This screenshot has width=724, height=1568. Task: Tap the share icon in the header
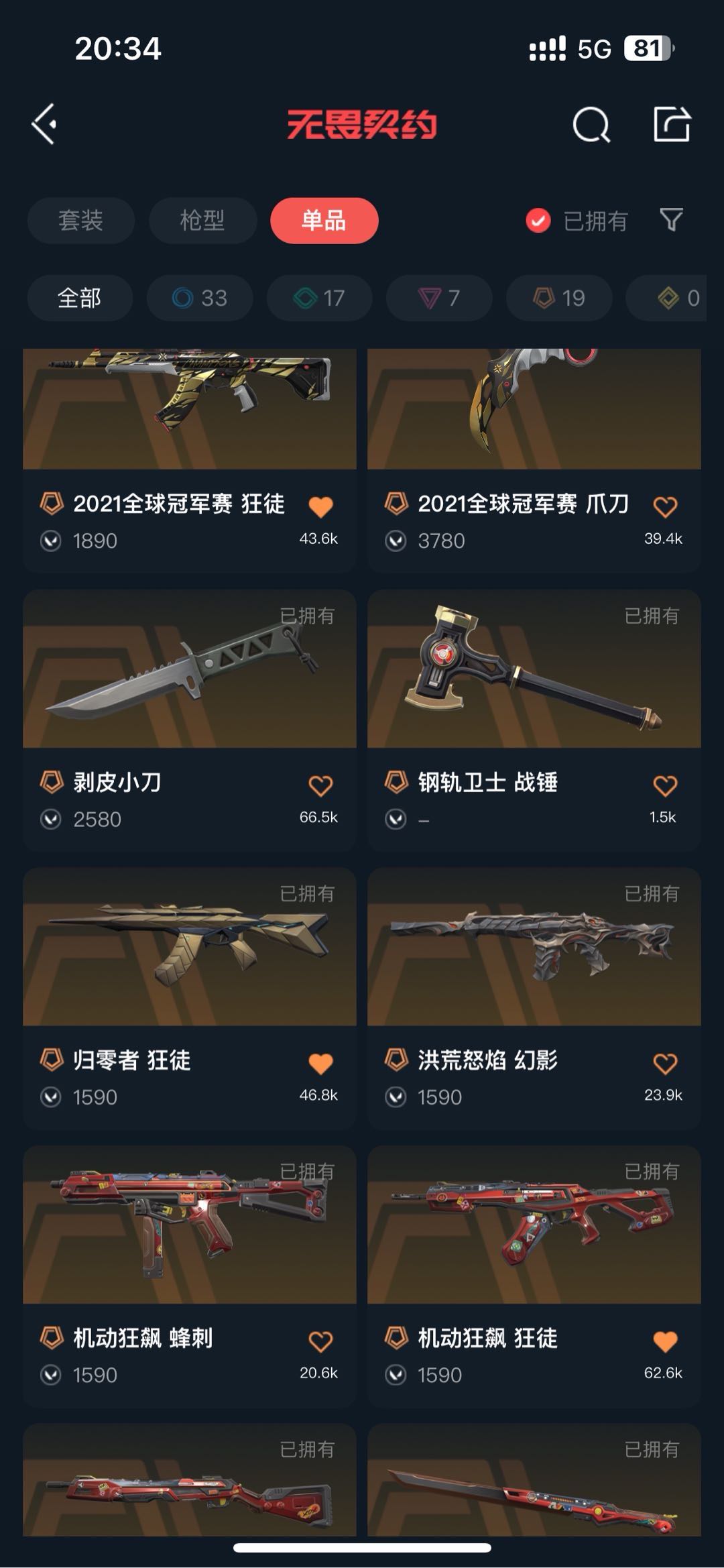671,124
